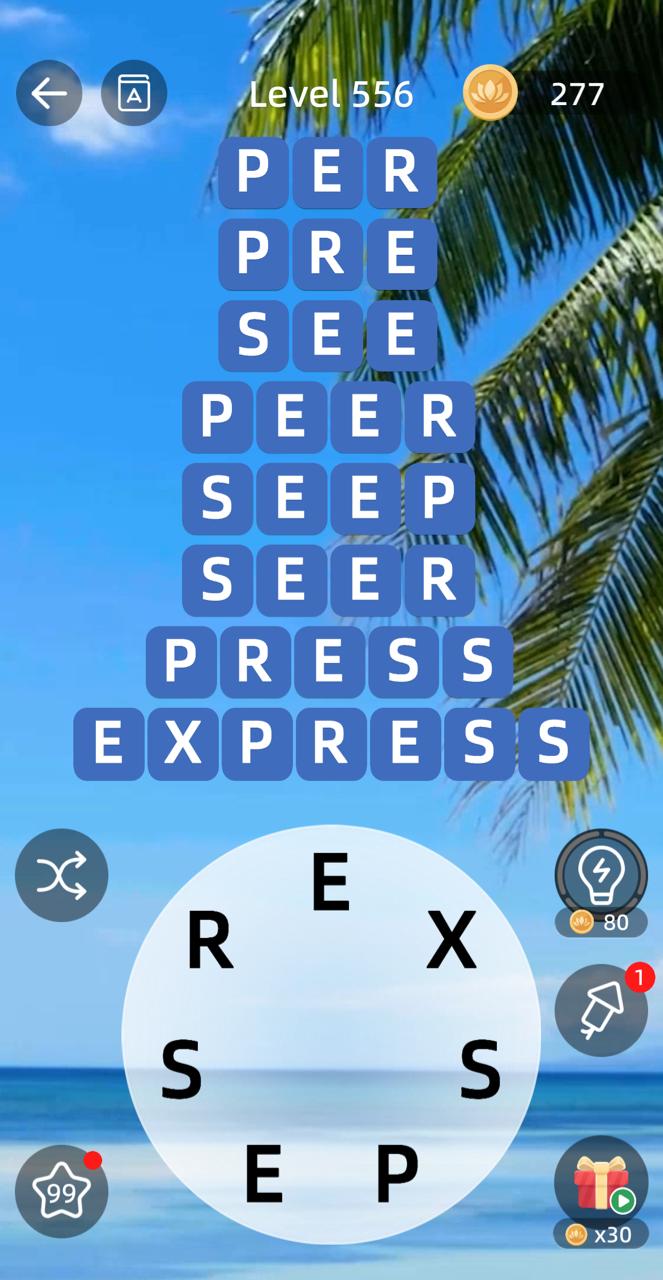Open the star 99 bonus badge

click(61, 1191)
